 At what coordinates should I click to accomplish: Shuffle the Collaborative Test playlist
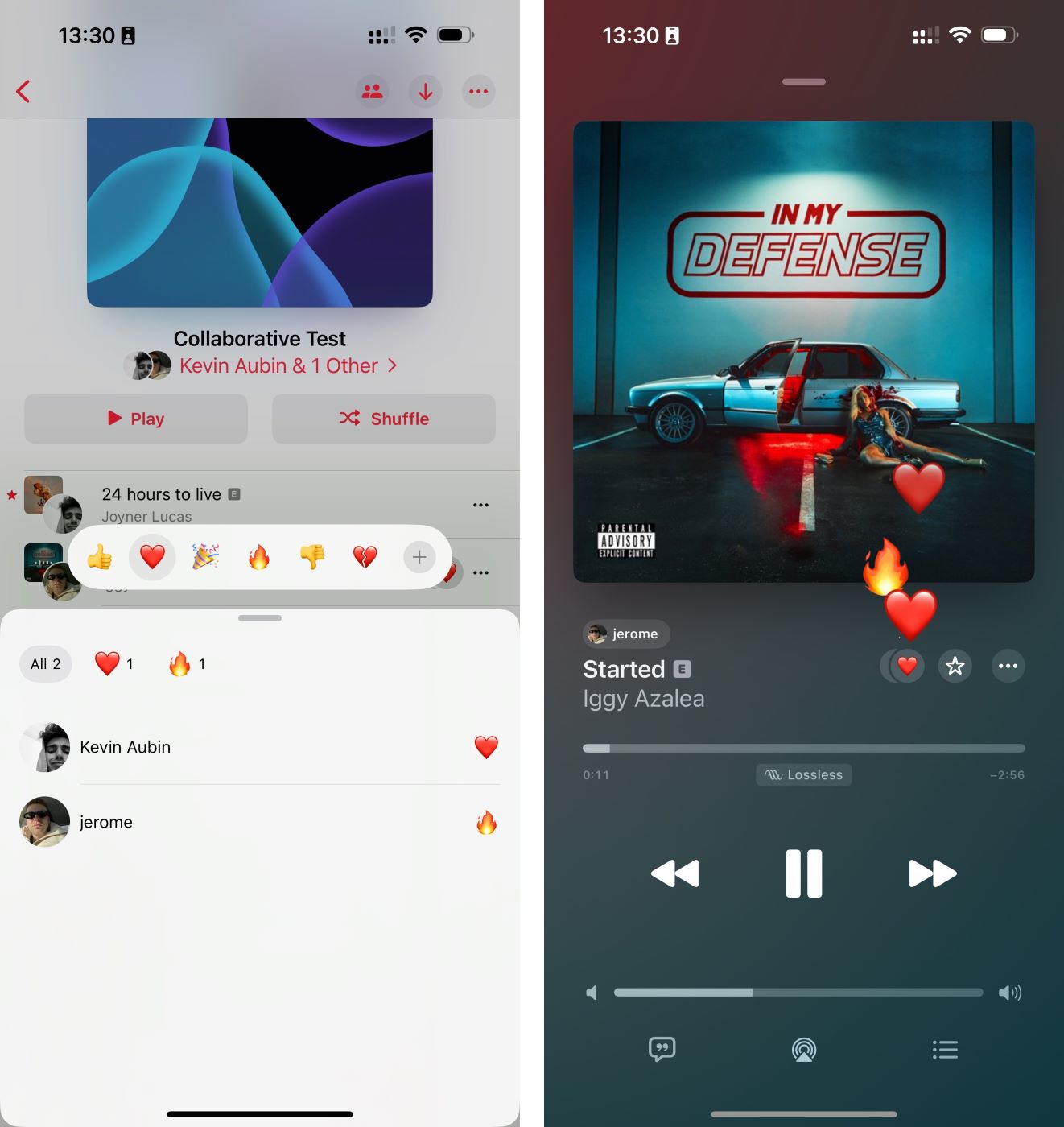[x=383, y=419]
